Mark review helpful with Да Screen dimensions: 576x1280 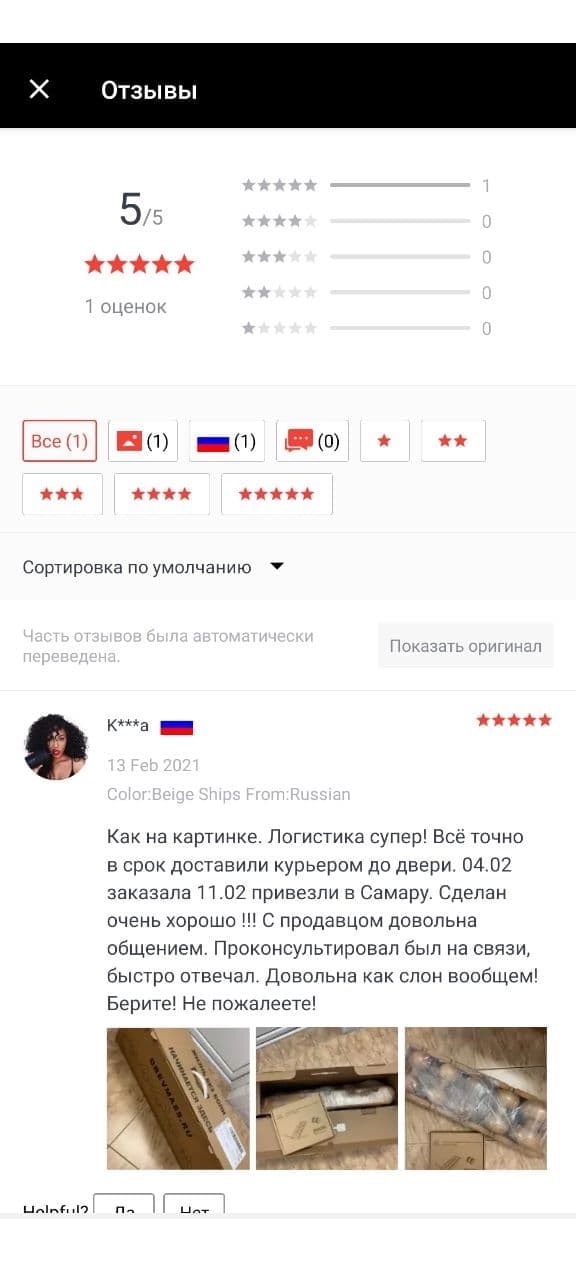click(x=124, y=1204)
